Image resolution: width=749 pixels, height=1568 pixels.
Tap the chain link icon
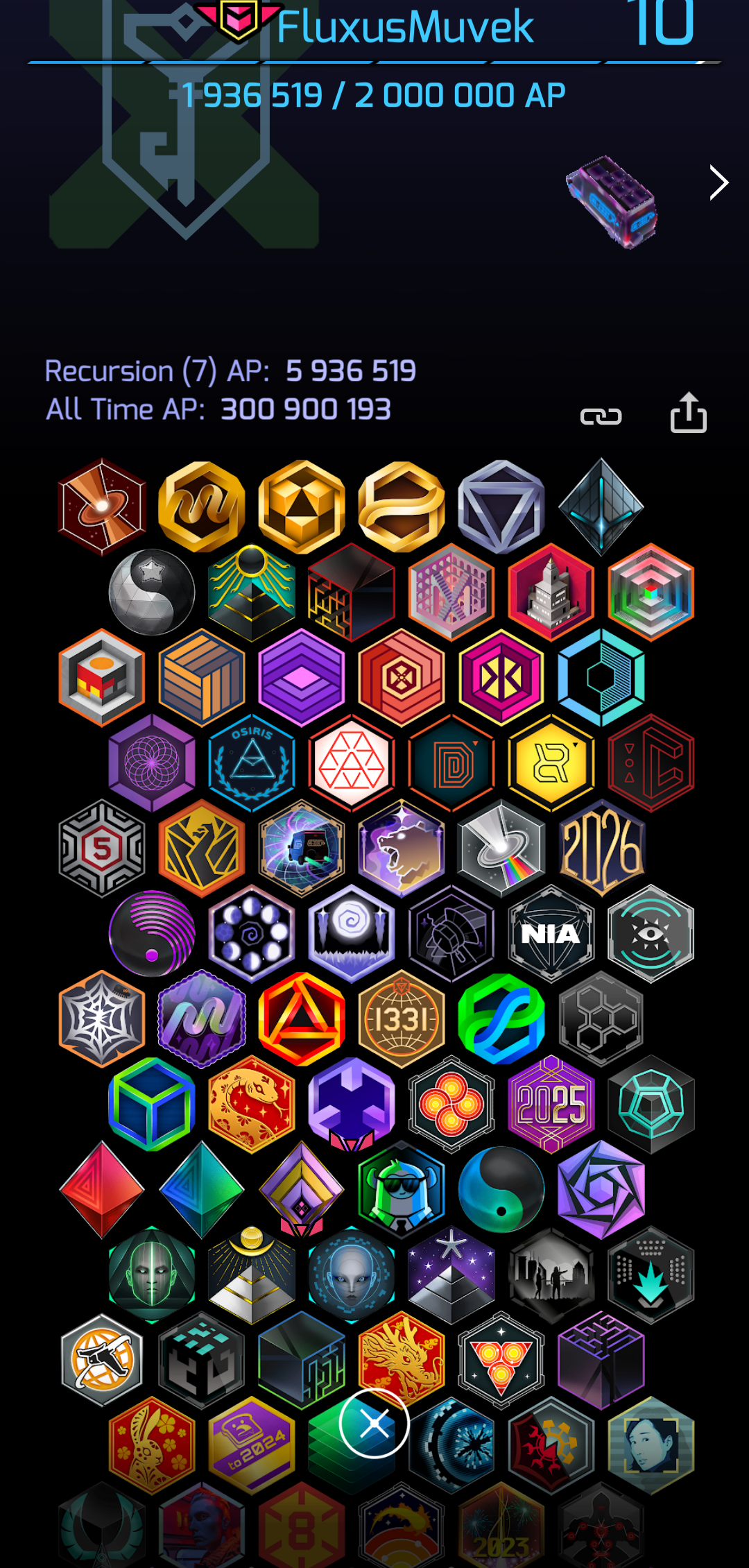[x=601, y=416]
